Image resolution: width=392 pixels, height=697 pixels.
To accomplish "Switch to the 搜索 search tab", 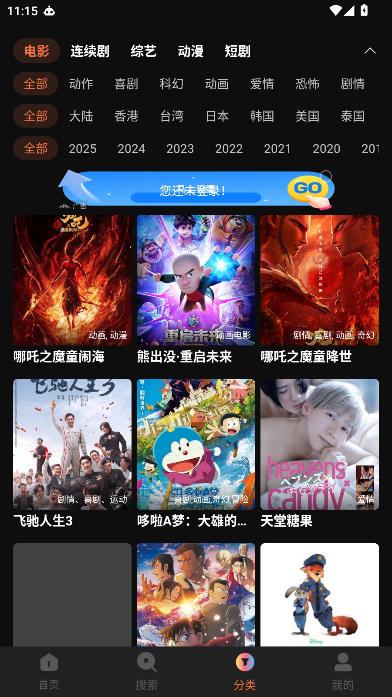I will click(147, 672).
